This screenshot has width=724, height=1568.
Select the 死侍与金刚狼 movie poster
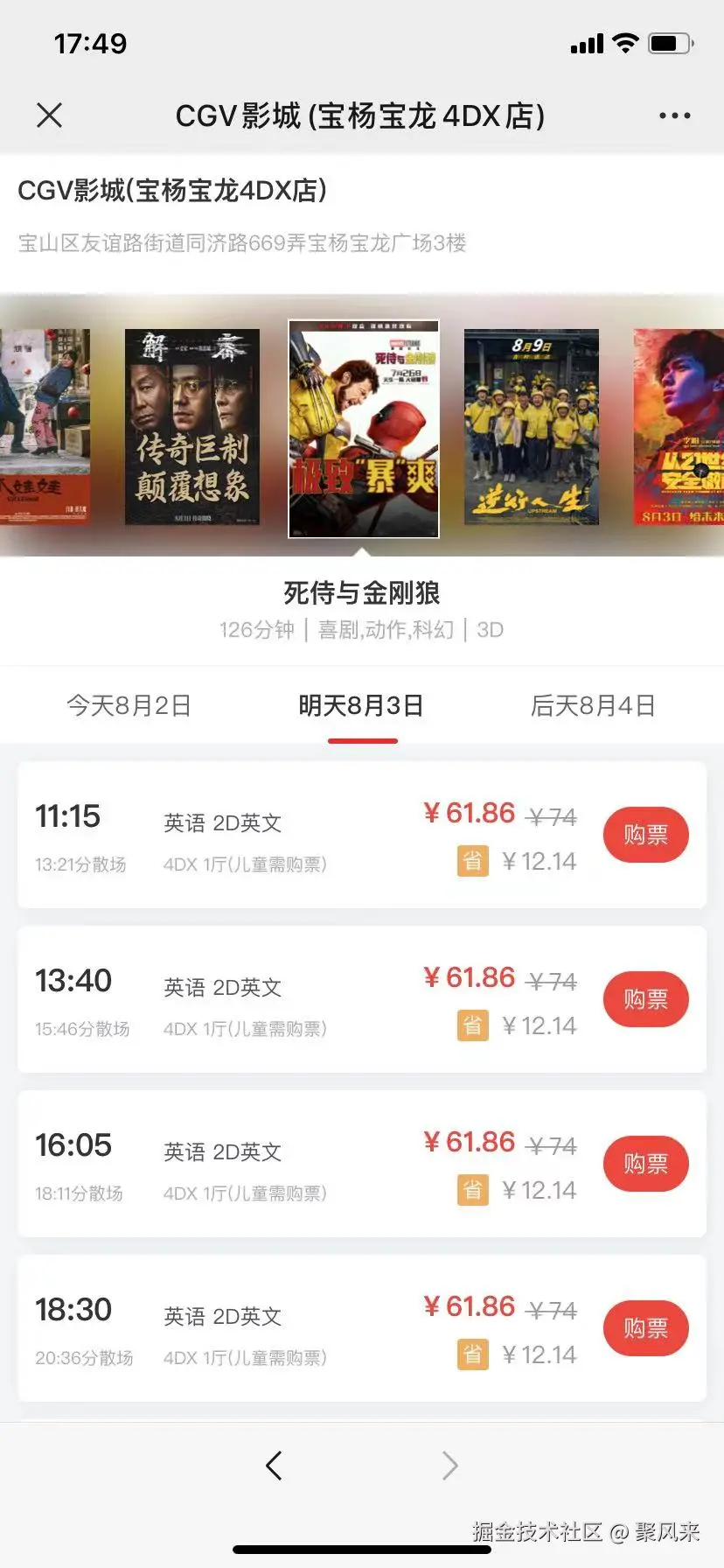364,428
